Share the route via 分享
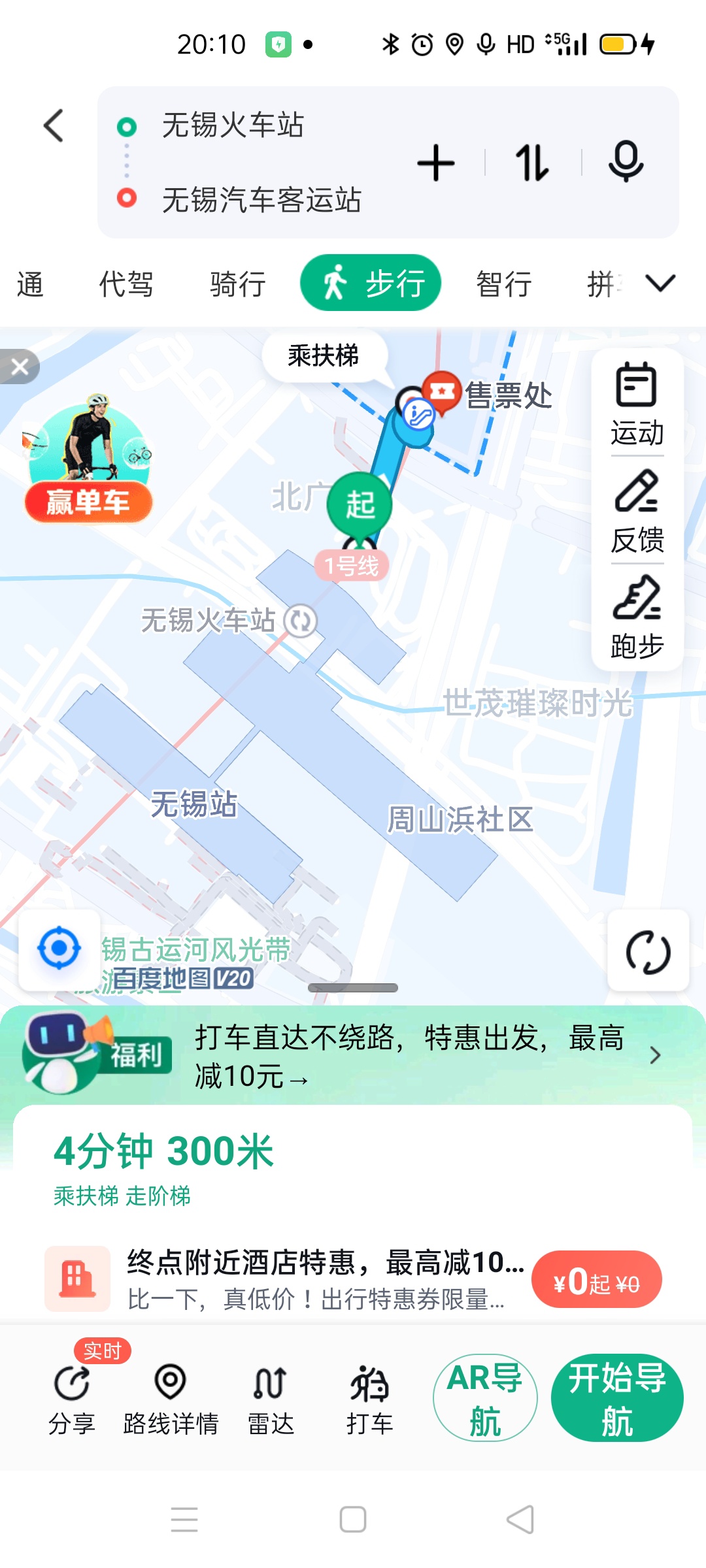Screen dimensions: 706x1568 pyautogui.click(x=72, y=1398)
